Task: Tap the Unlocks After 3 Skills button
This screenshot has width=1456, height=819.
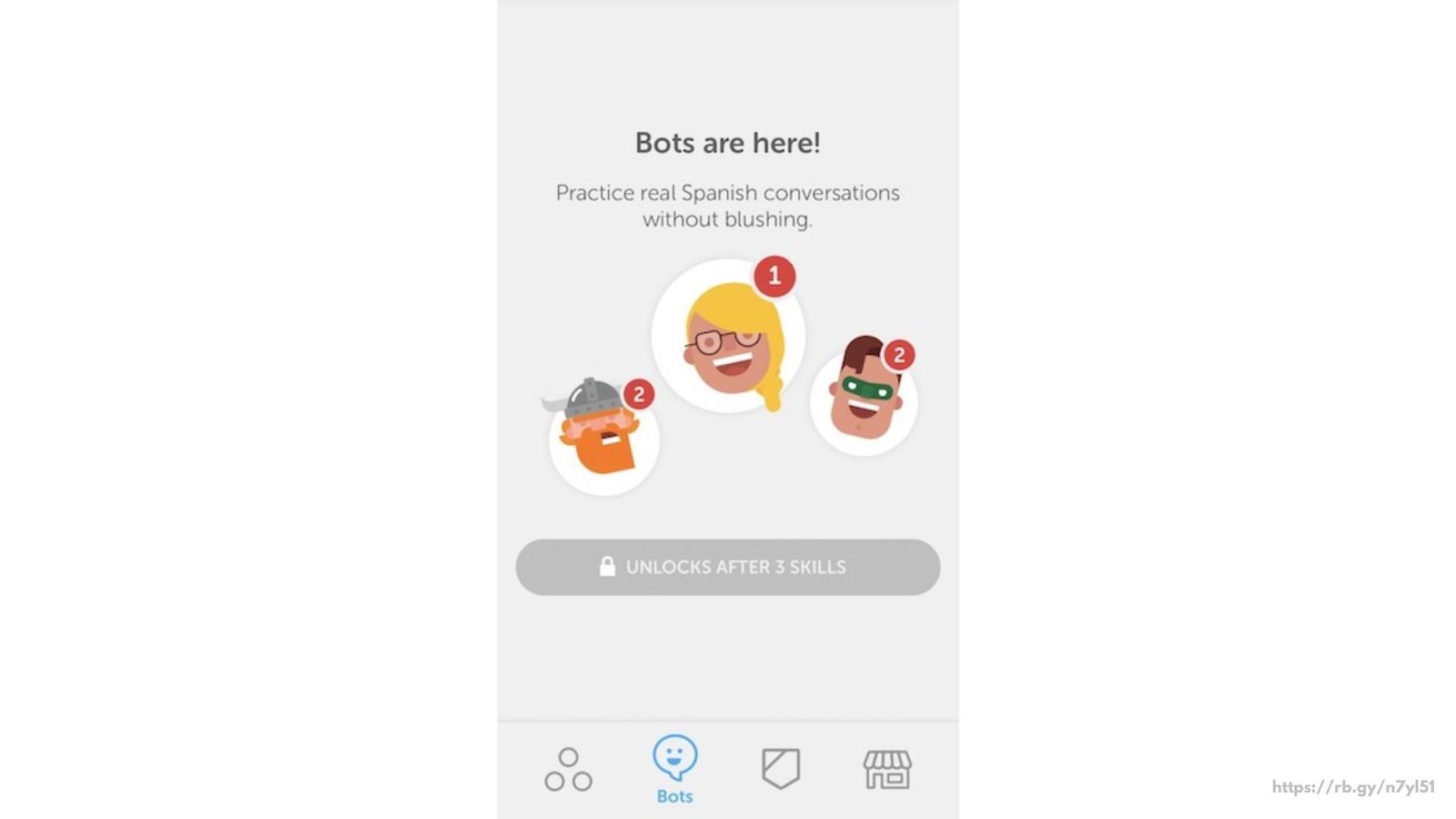Action: click(x=727, y=567)
